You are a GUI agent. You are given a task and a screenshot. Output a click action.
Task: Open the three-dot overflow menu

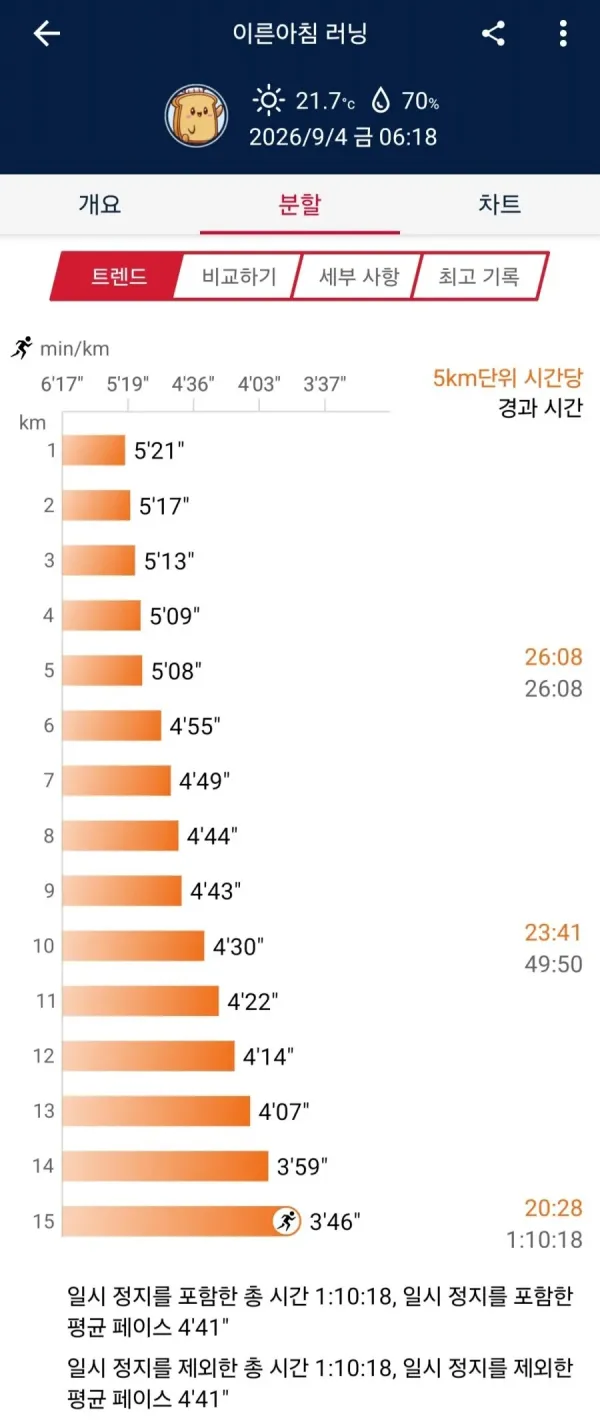pos(563,33)
